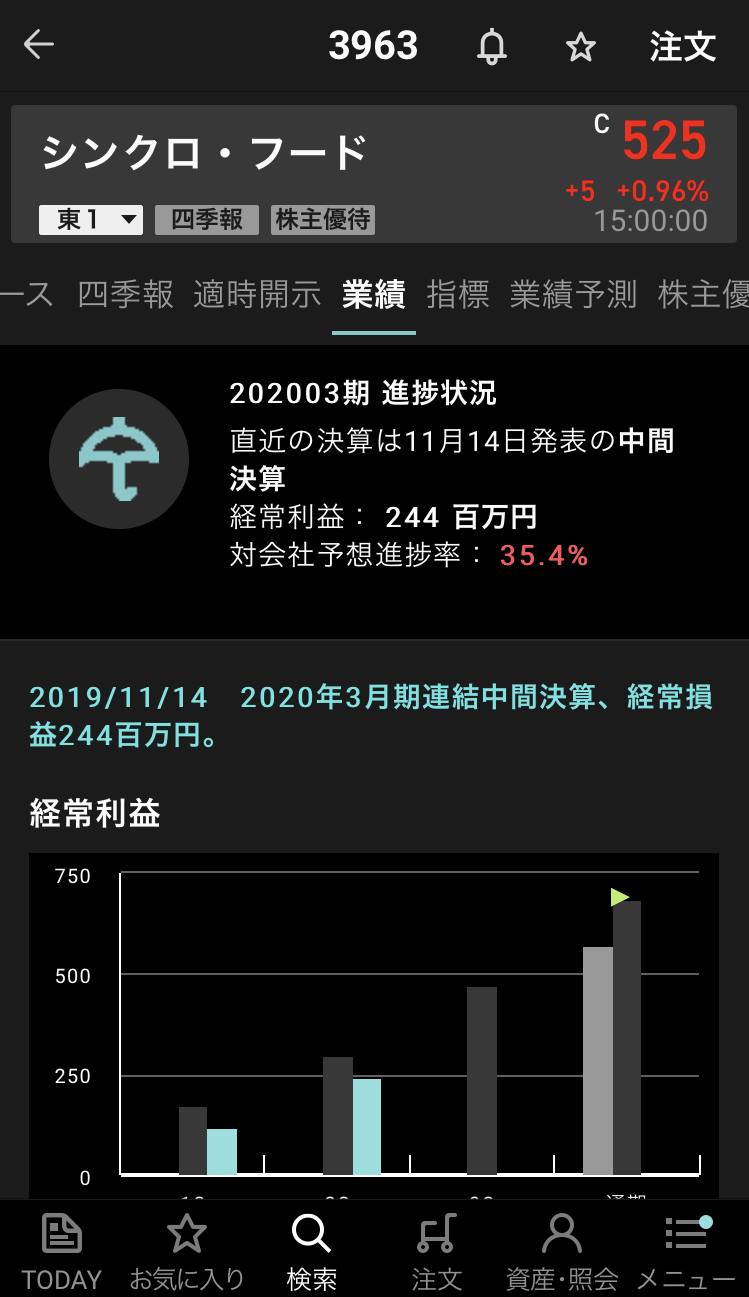
Task: Go to the TODAY bottom tab
Action: tap(62, 1250)
